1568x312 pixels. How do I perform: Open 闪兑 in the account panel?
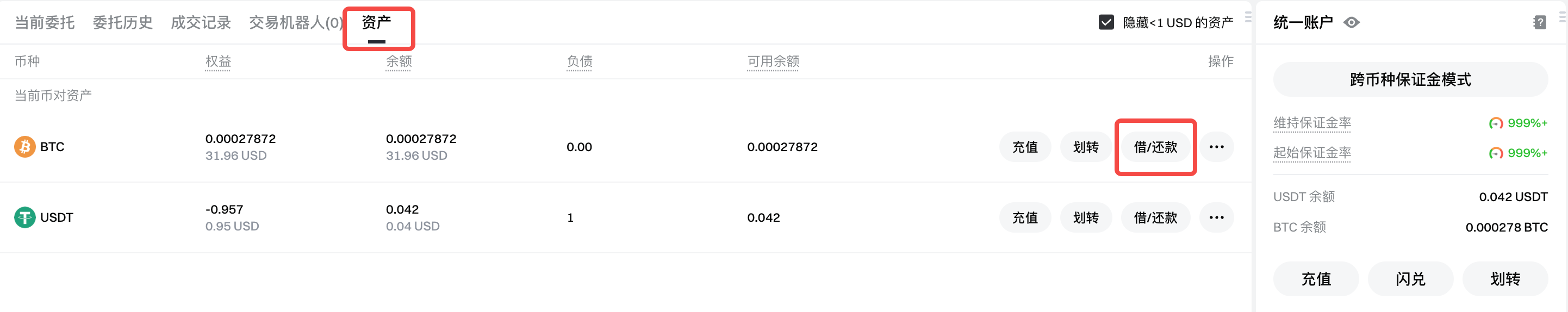tap(1410, 278)
